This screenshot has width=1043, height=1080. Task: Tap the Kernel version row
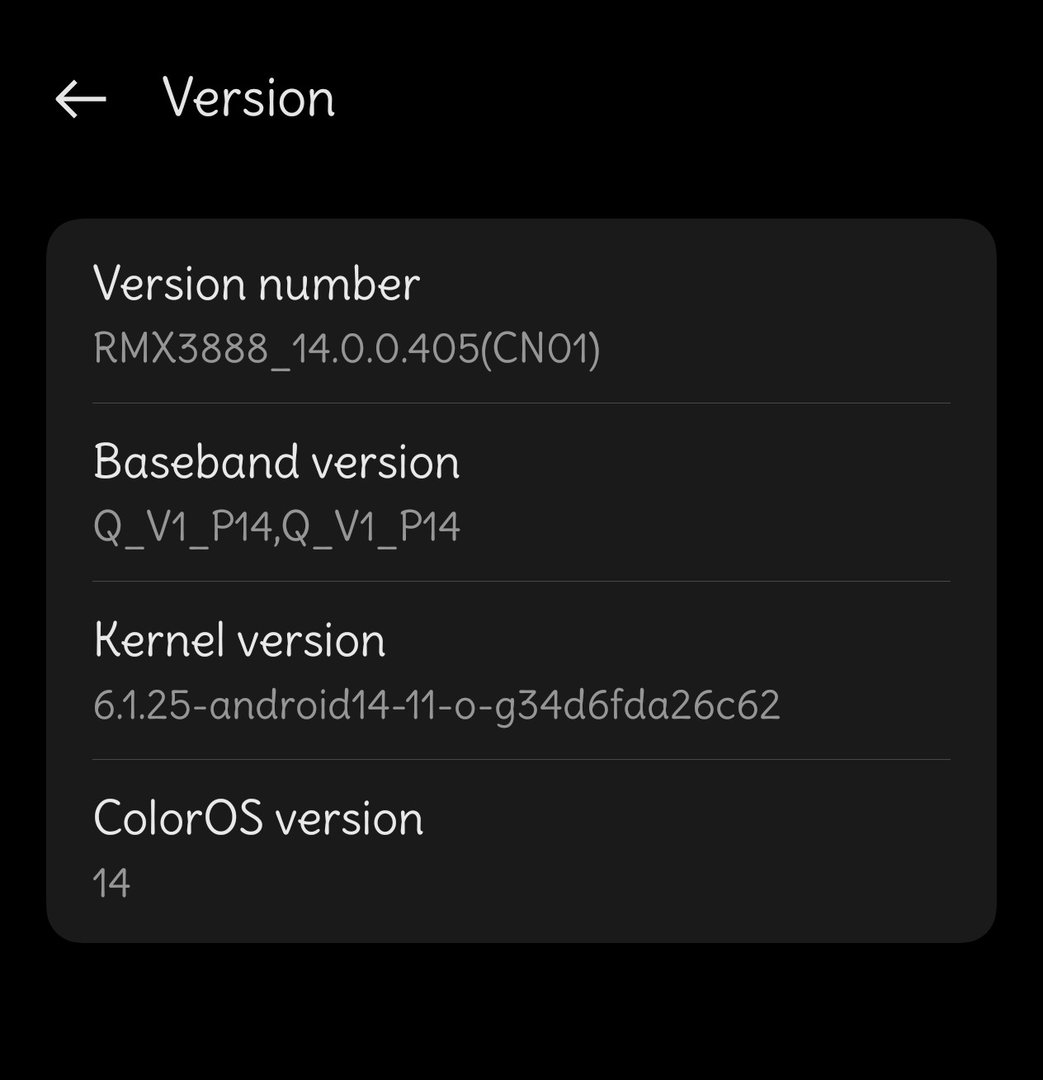tap(520, 671)
